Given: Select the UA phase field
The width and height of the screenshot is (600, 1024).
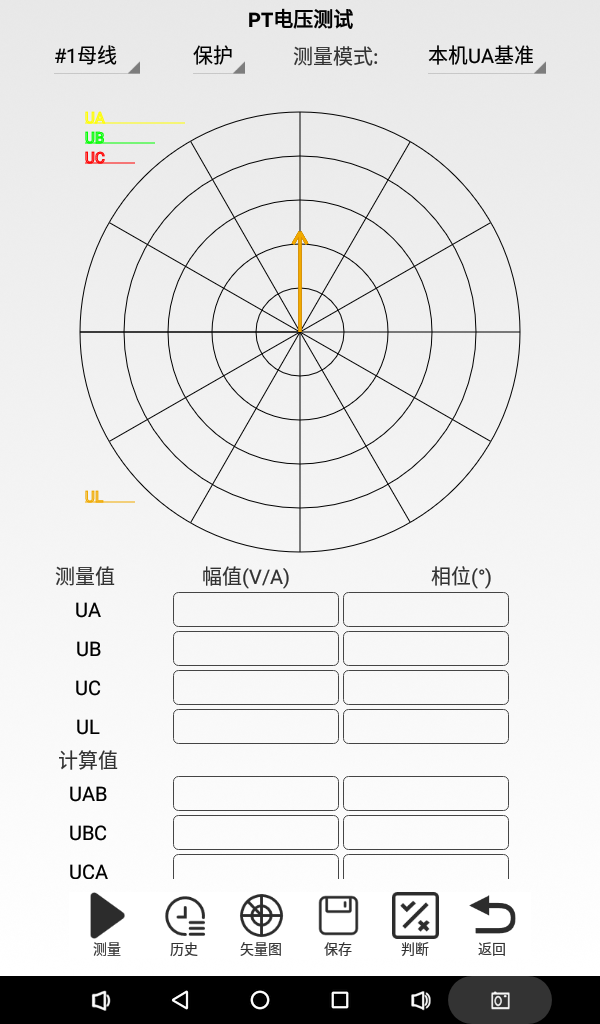Looking at the screenshot, I should pos(426,609).
